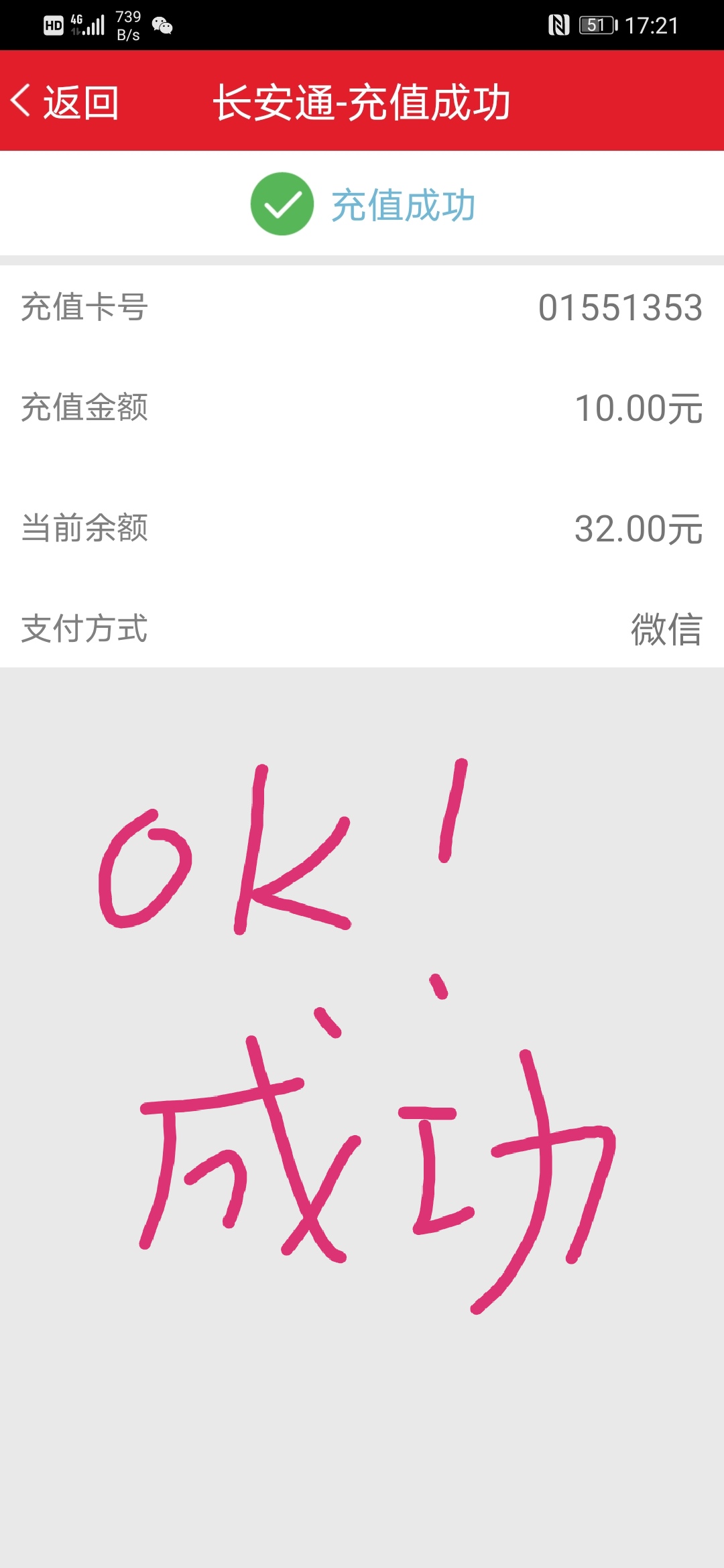
Task: Tap the 充值成功 status text
Action: click(x=406, y=204)
